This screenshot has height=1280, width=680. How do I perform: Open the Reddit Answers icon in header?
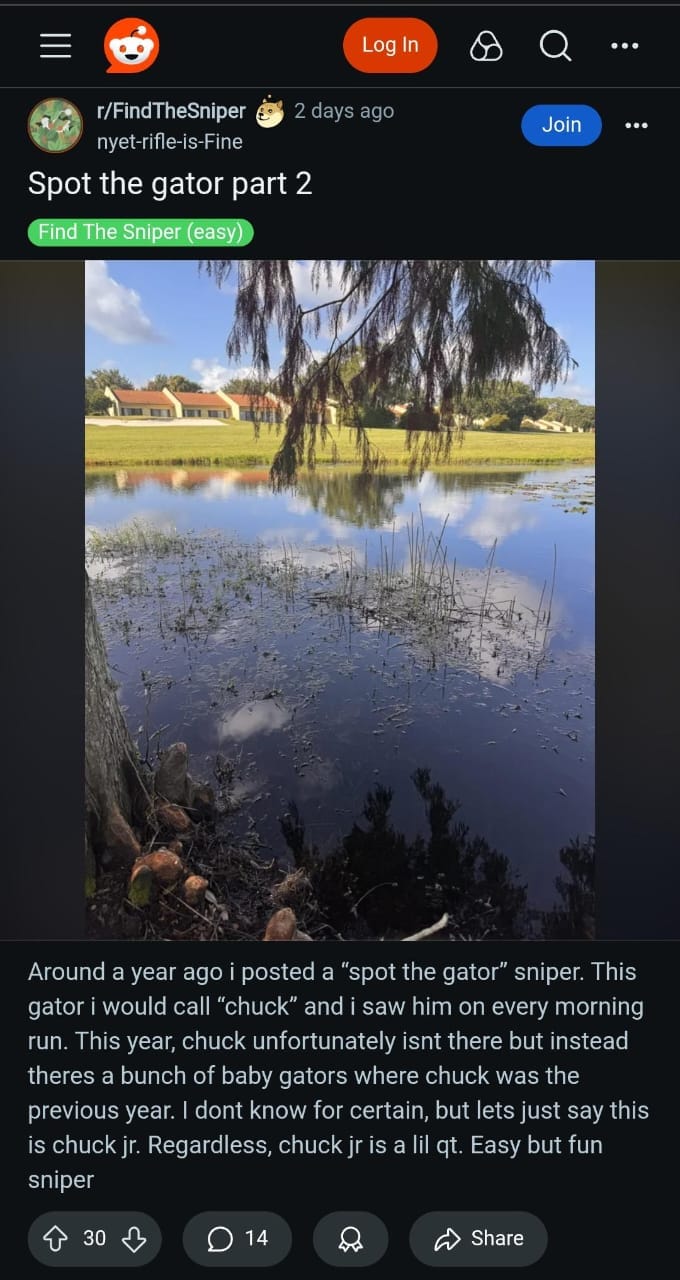point(486,46)
